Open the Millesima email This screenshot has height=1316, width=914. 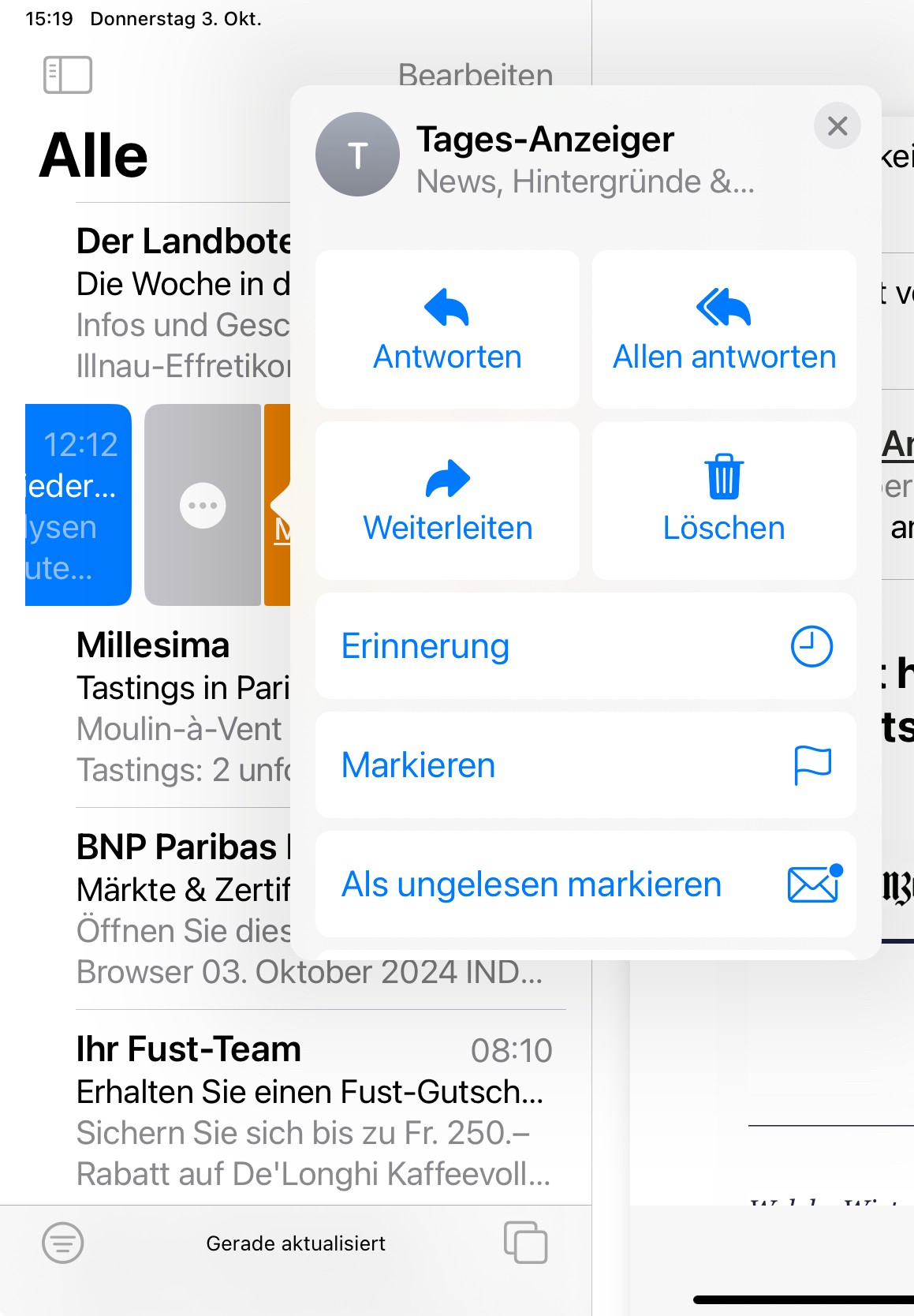(x=183, y=707)
